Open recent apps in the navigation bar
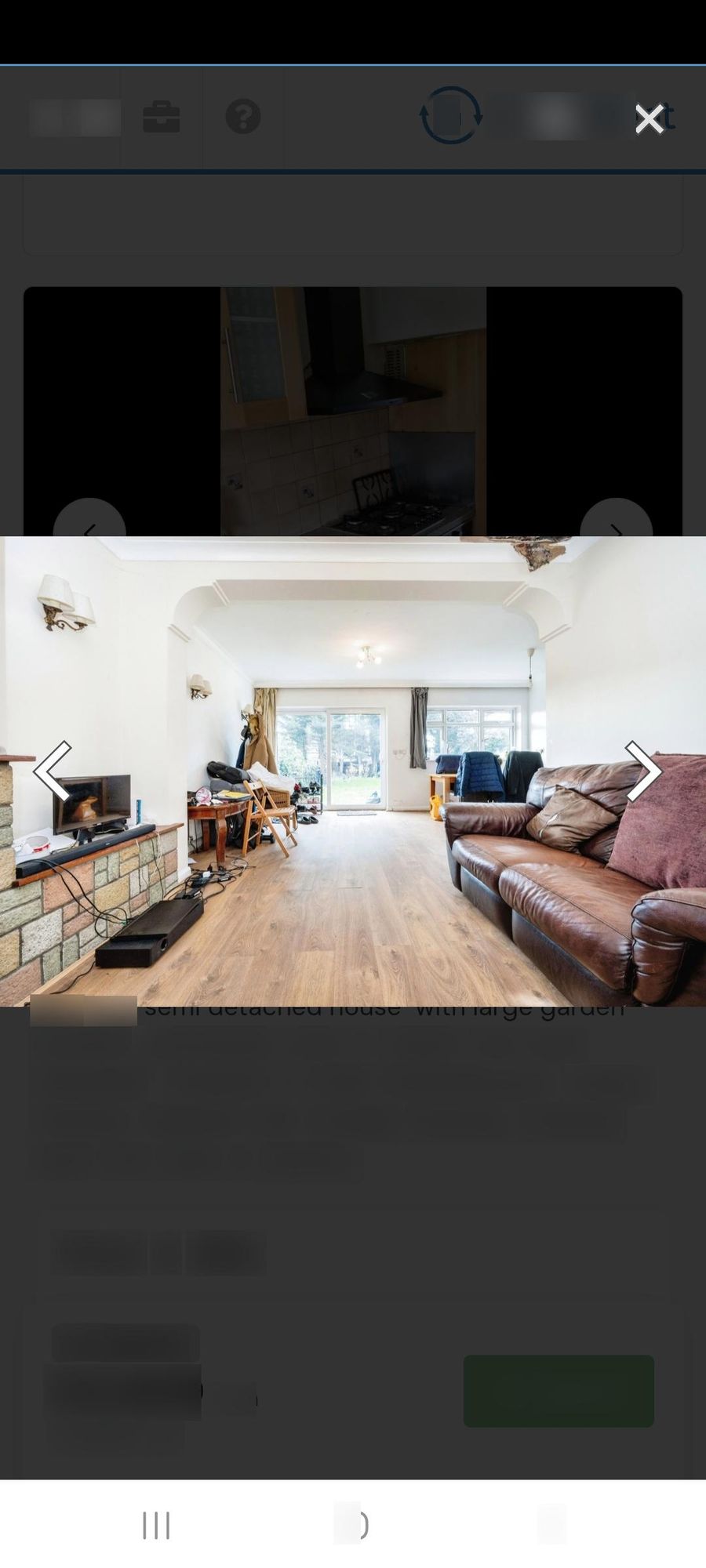 [x=156, y=1526]
